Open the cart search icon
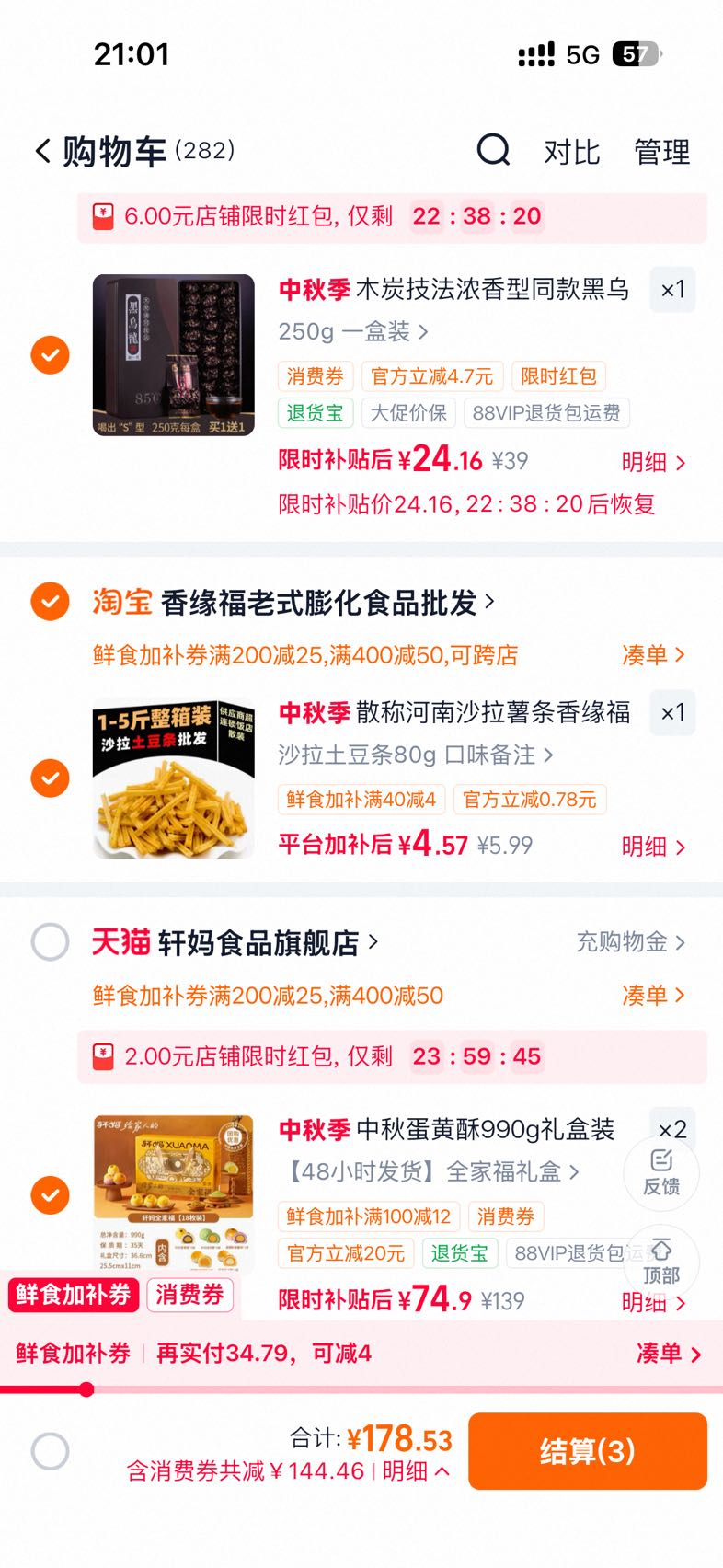The image size is (723, 1568). coord(493,150)
